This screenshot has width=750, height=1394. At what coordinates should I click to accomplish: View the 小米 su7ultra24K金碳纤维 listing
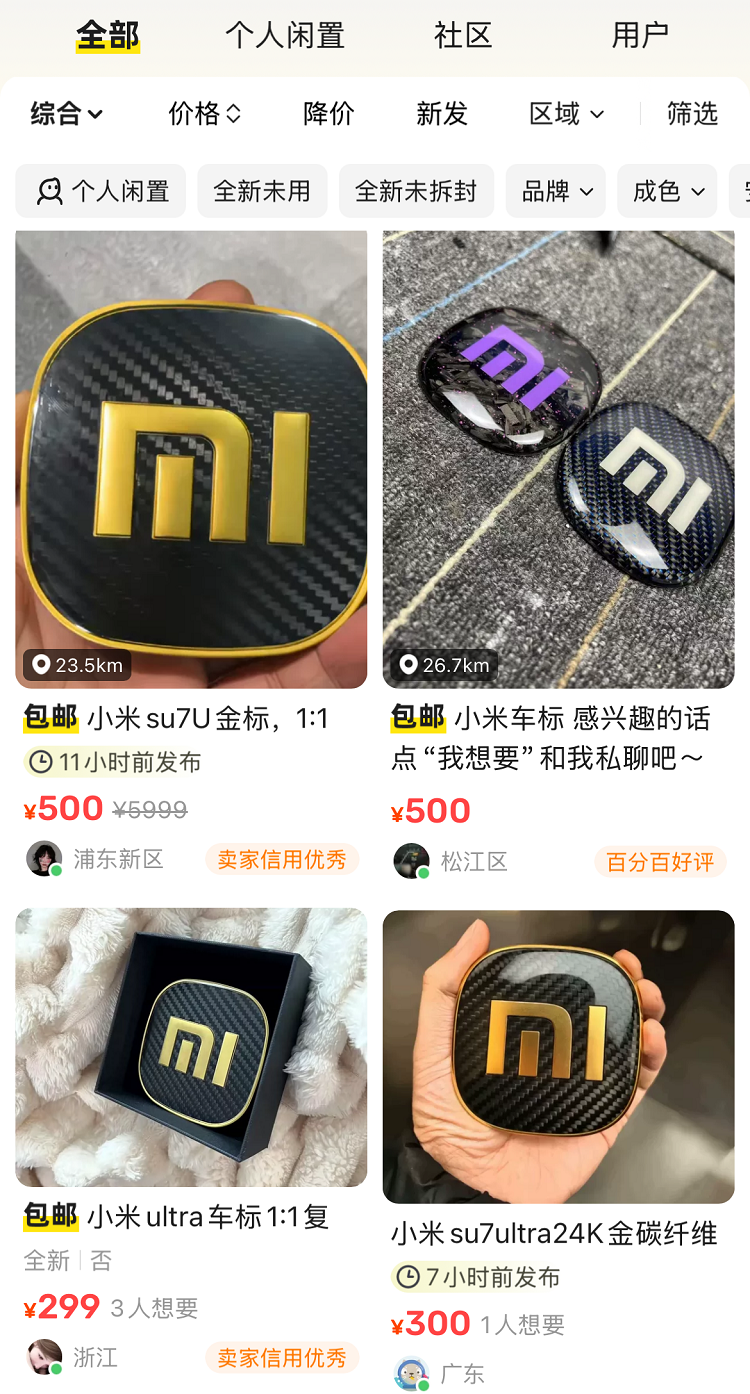pyautogui.click(x=558, y=1057)
